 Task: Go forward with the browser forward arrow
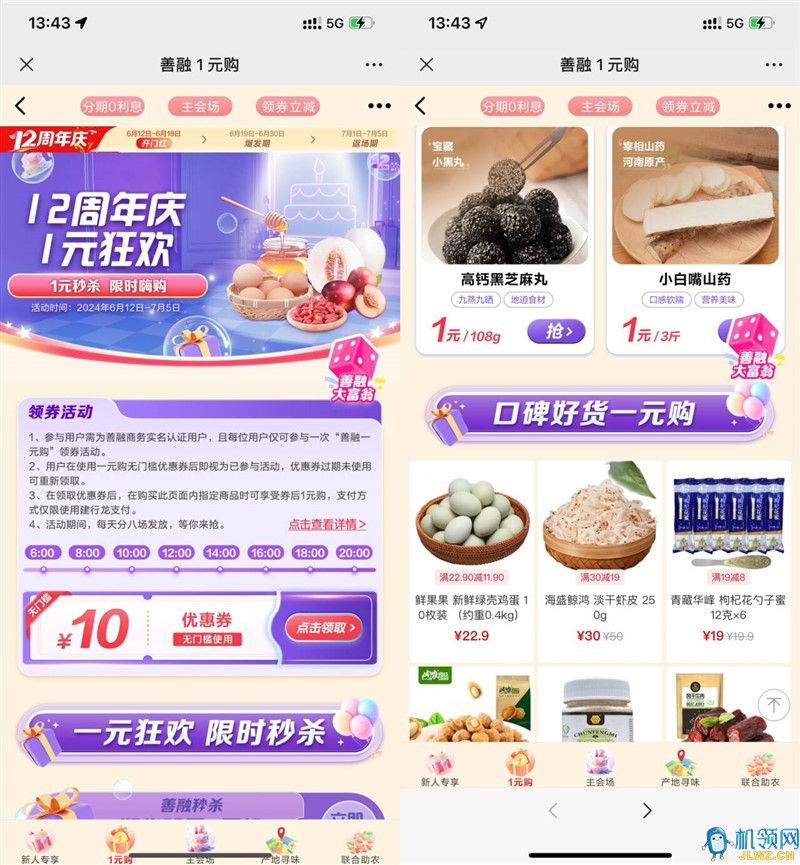point(647,810)
